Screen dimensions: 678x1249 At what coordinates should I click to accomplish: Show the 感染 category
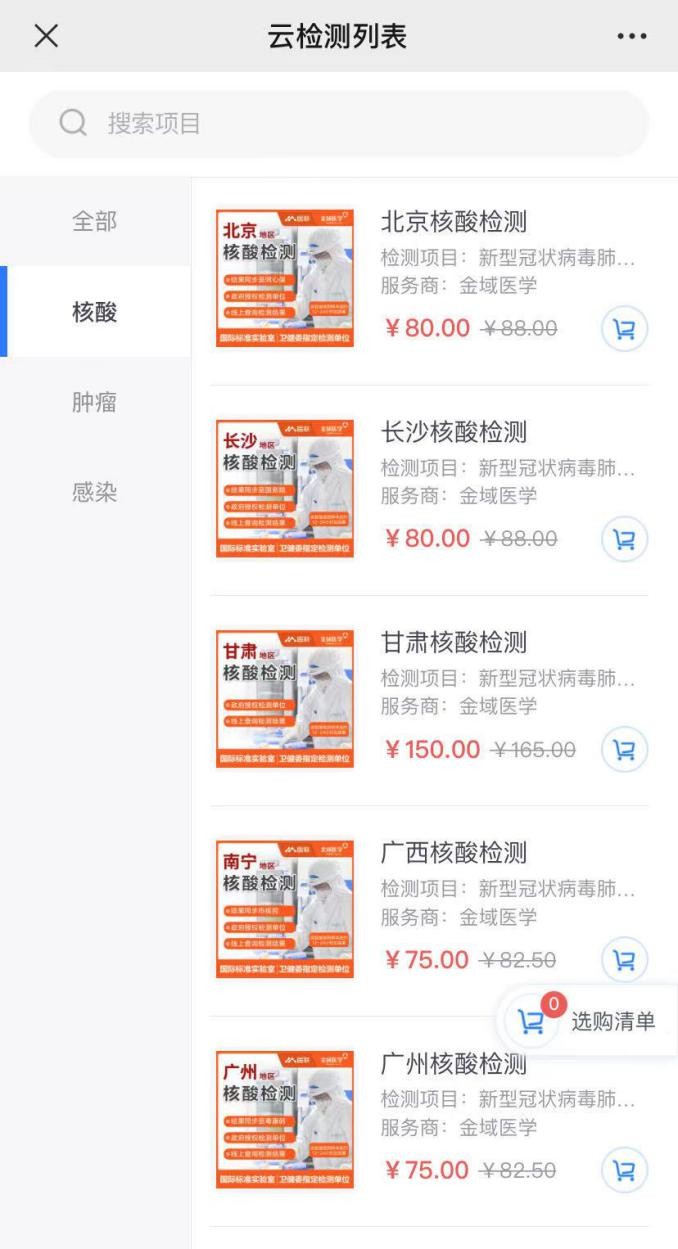95,493
